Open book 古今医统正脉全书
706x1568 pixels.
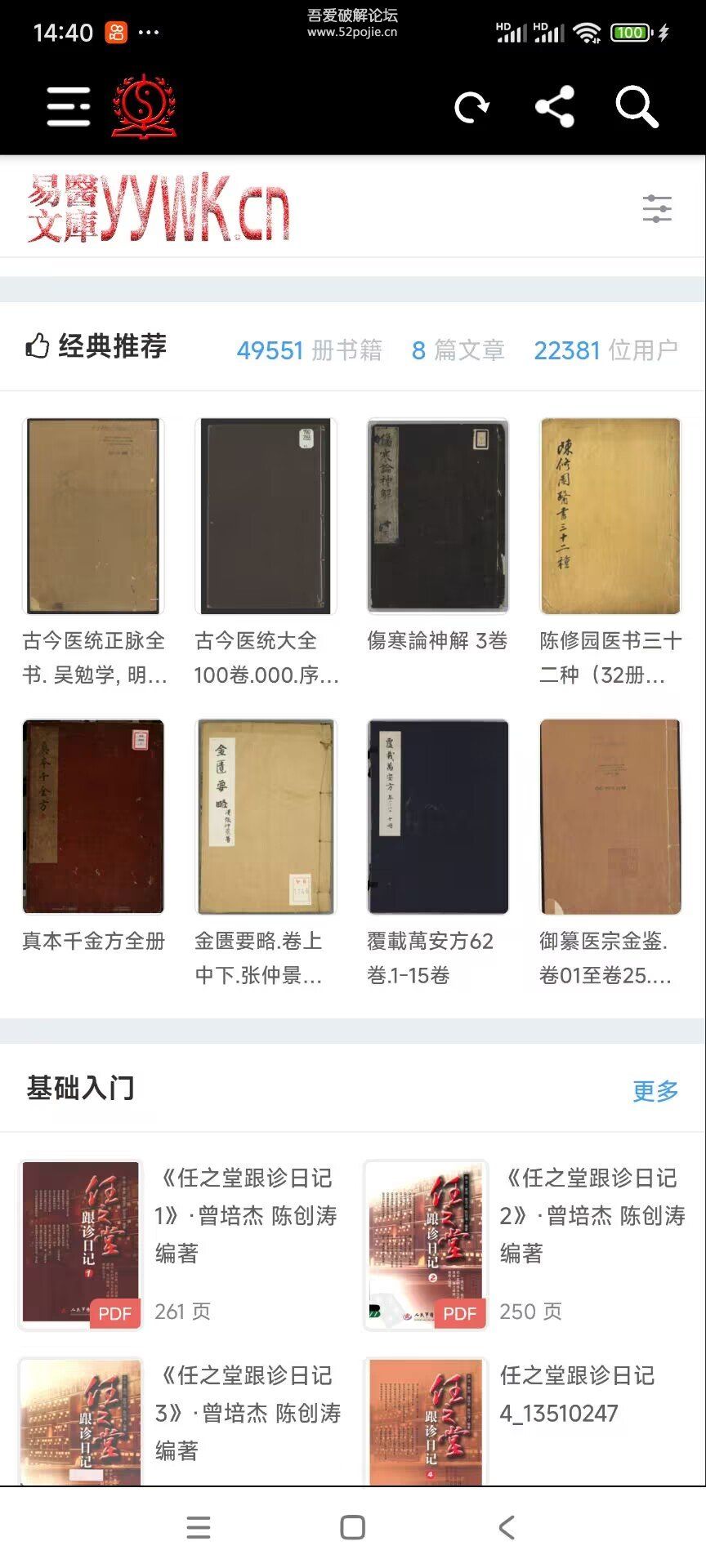93,516
